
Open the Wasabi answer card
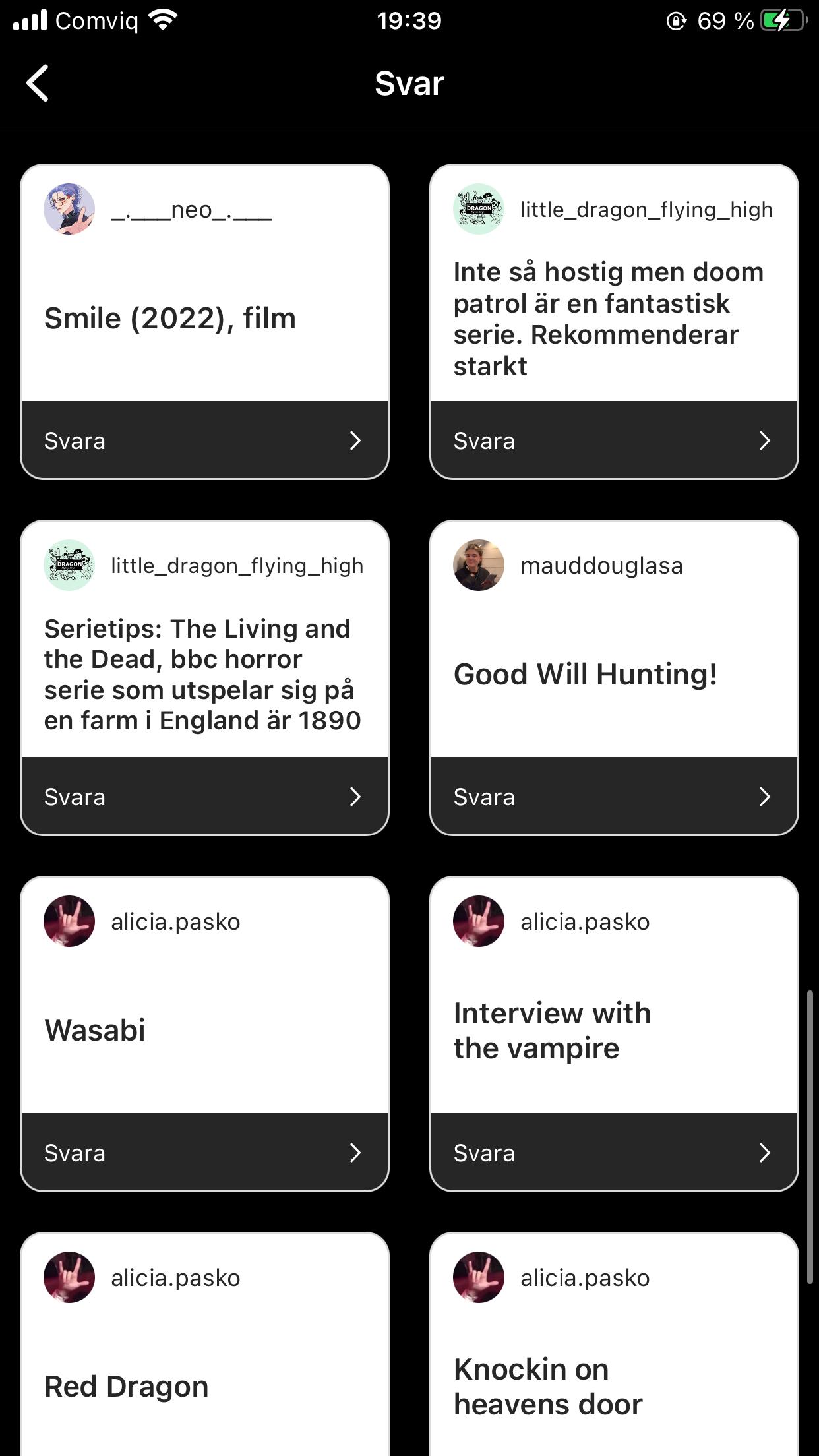(204, 1030)
